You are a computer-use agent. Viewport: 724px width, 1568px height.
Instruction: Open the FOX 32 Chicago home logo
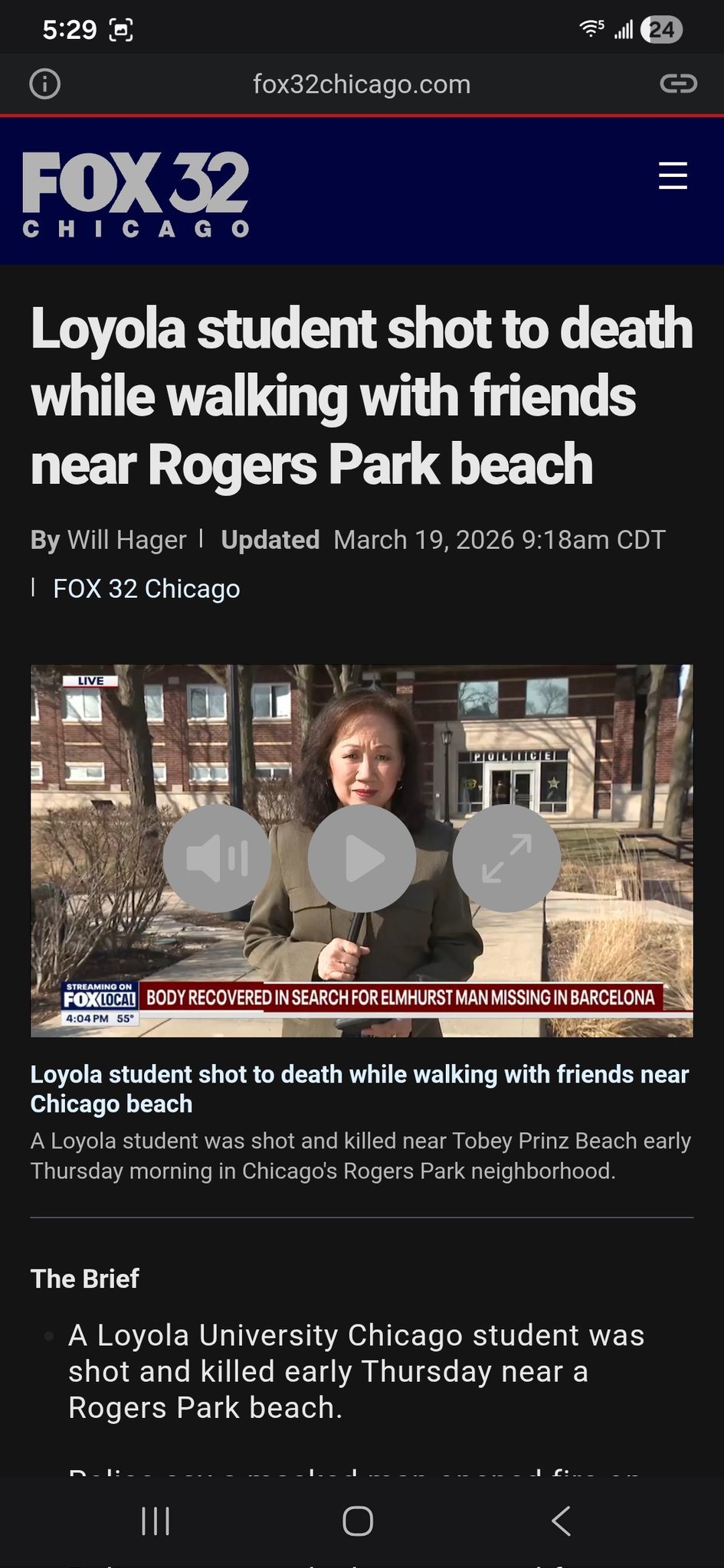point(136,193)
